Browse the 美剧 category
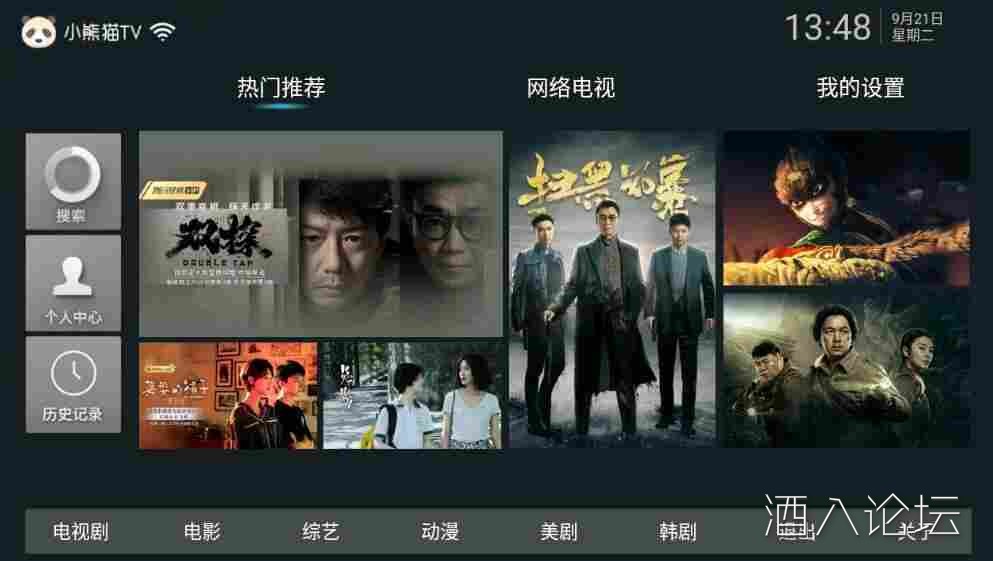Viewport: 993px width, 561px height. pos(559,531)
